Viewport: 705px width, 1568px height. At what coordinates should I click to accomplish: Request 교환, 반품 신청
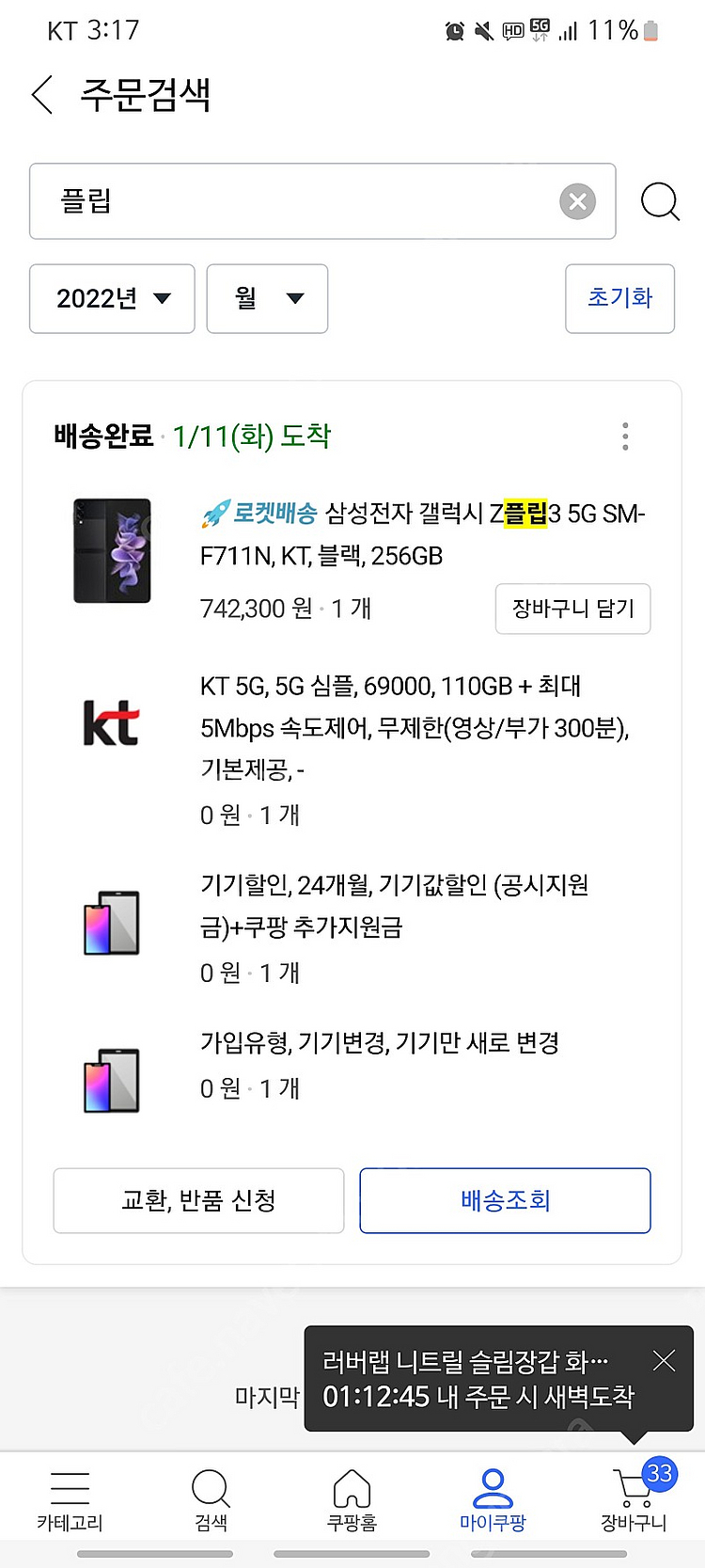coord(198,1200)
